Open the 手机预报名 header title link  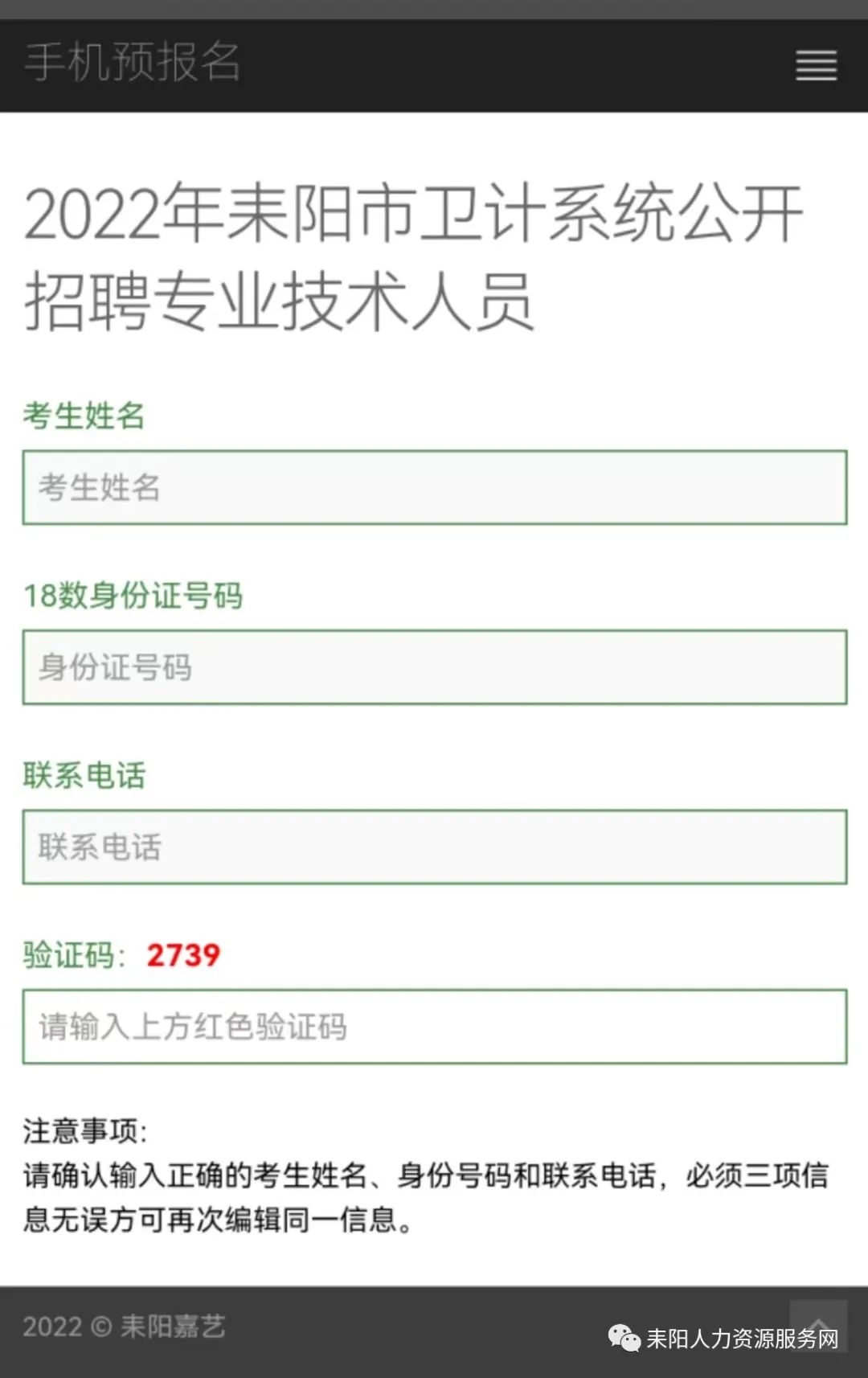133,62
